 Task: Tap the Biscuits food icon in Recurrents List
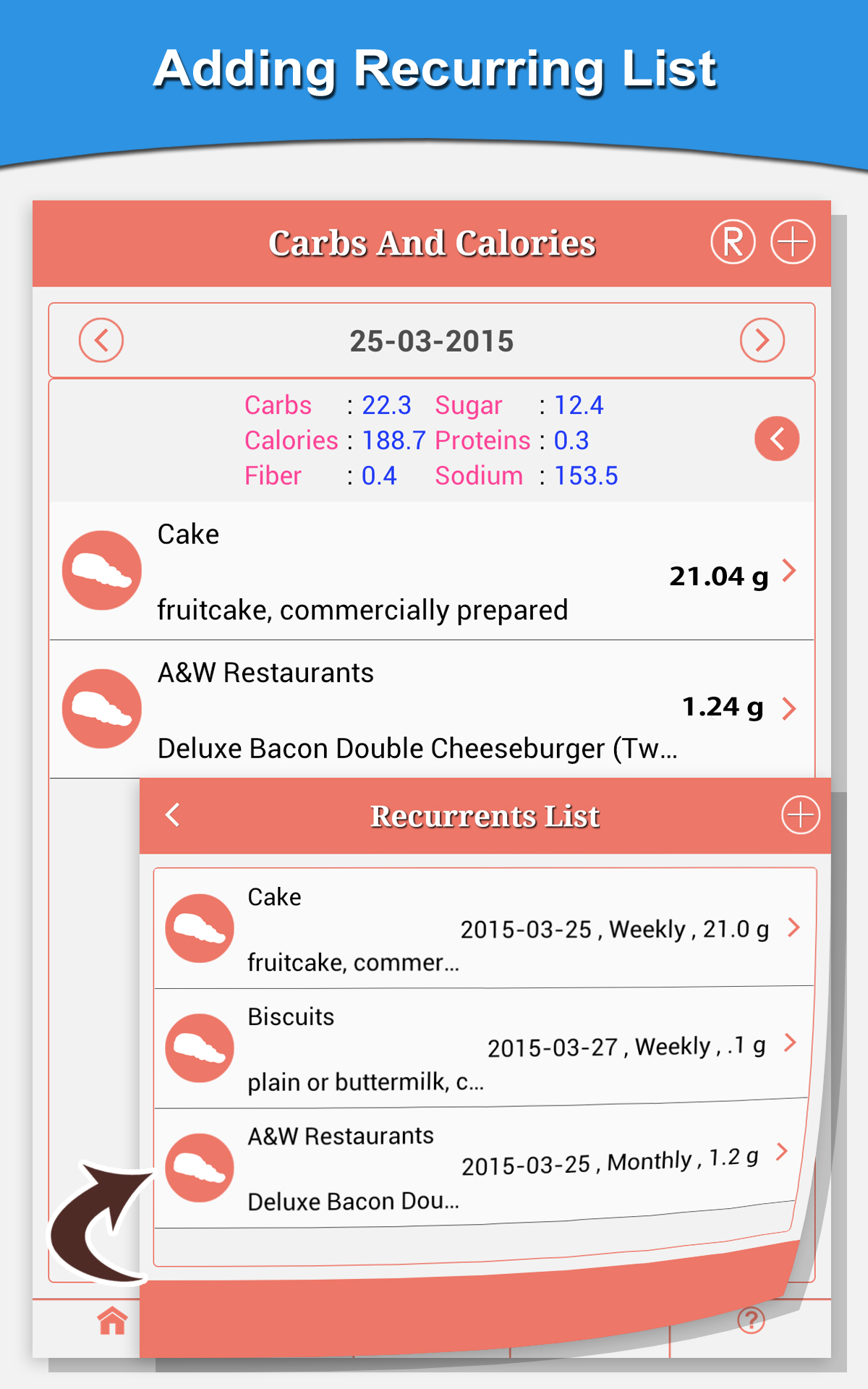[199, 1048]
